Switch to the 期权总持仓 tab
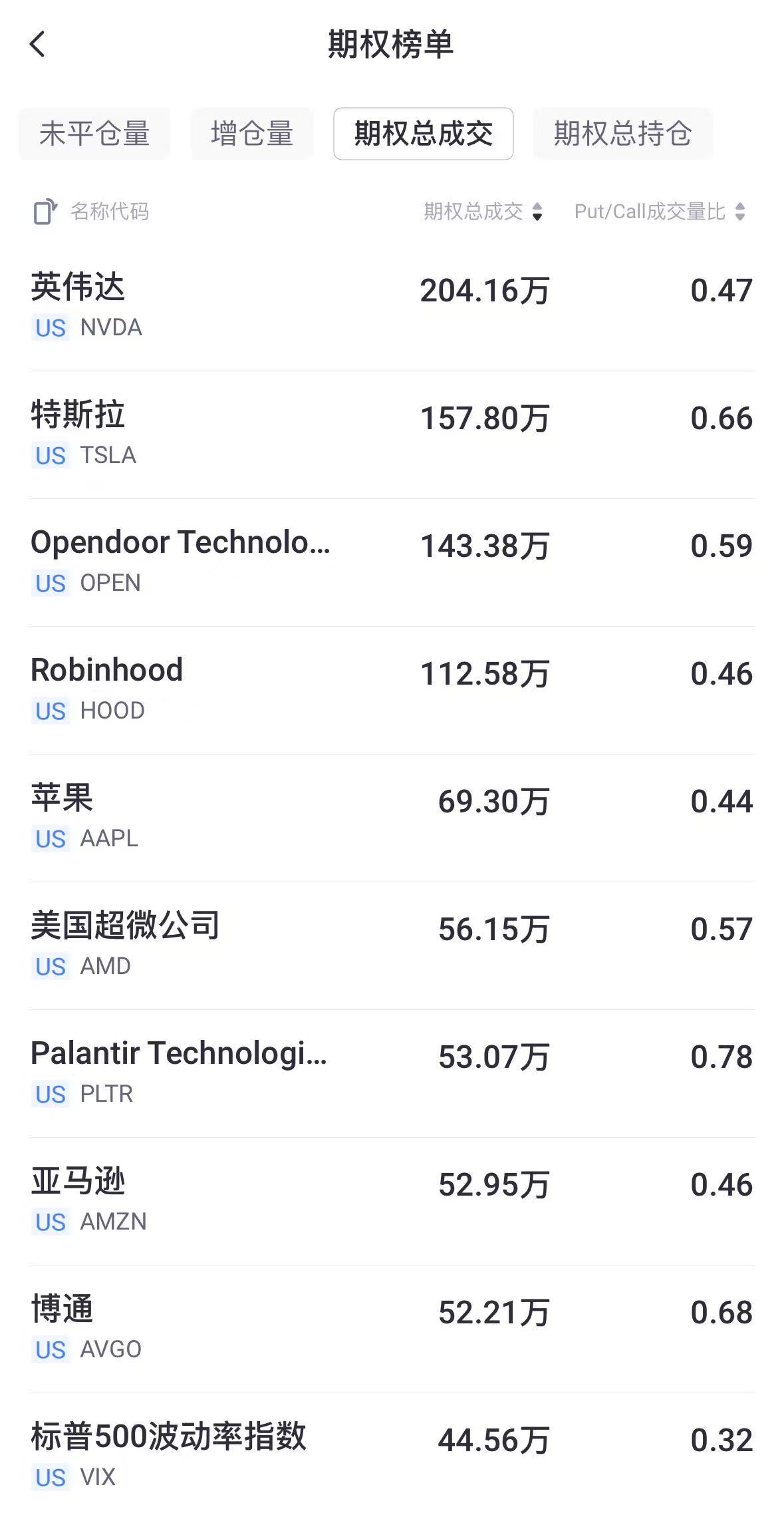 click(x=622, y=134)
